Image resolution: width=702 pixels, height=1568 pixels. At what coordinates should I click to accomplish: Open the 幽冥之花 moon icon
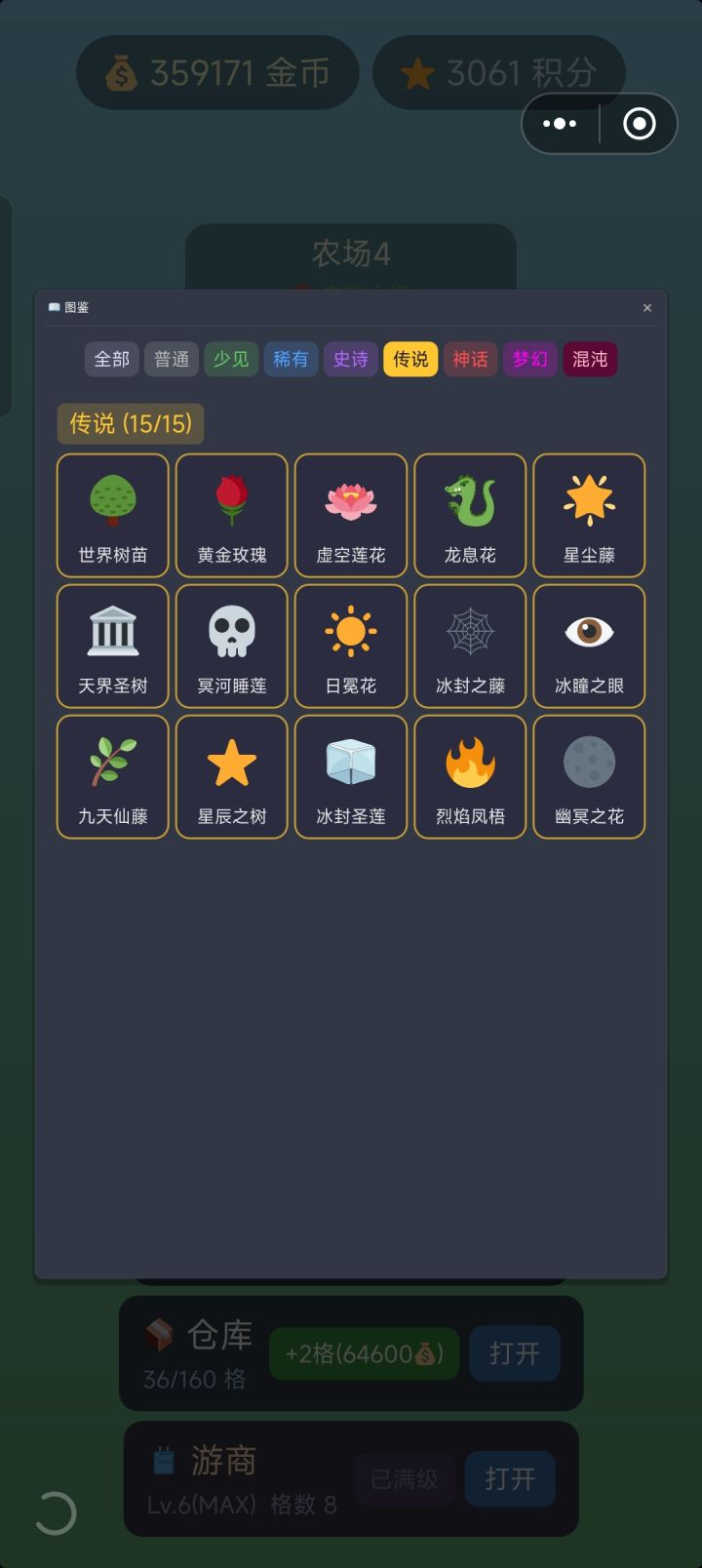589,776
